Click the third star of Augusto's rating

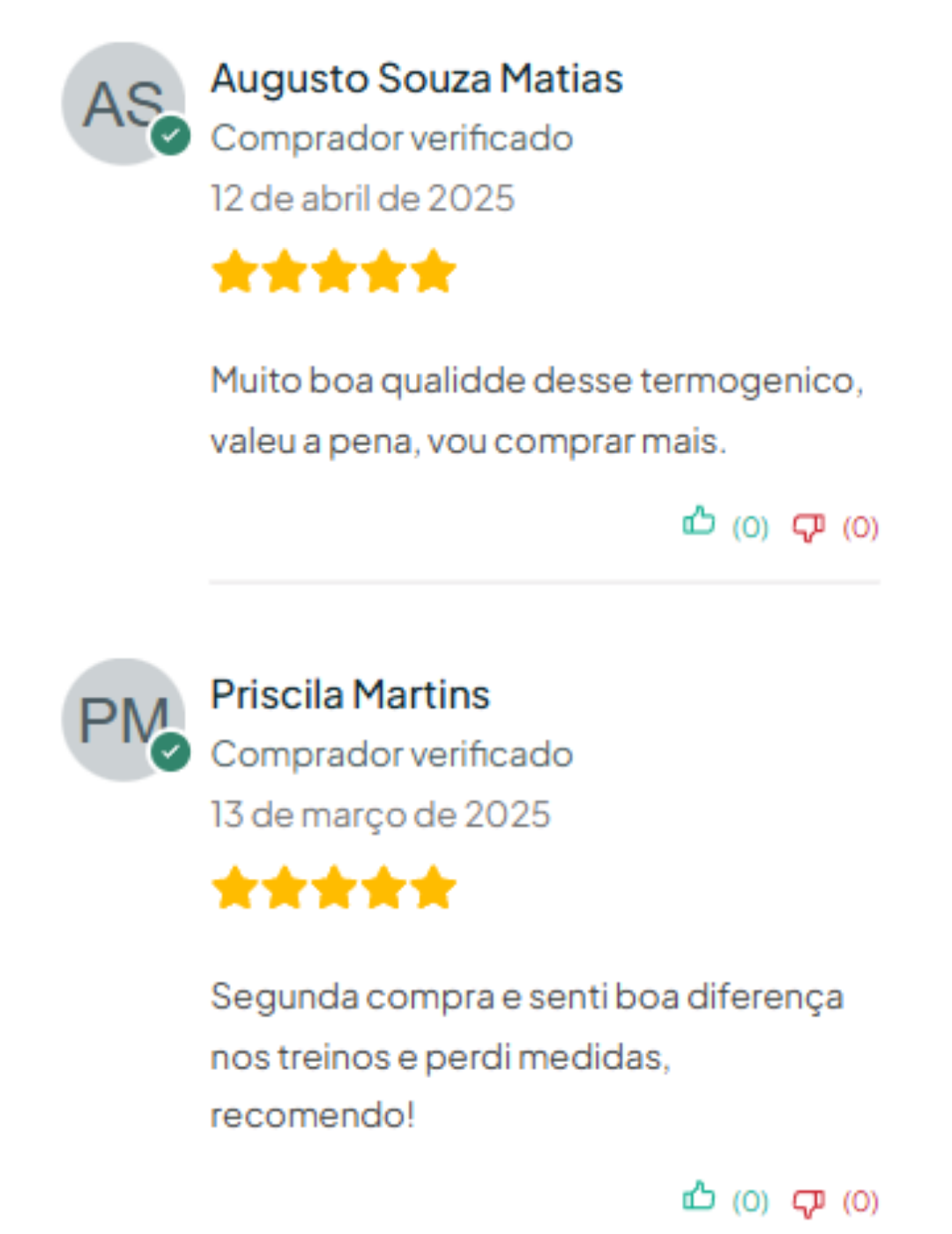click(x=333, y=271)
